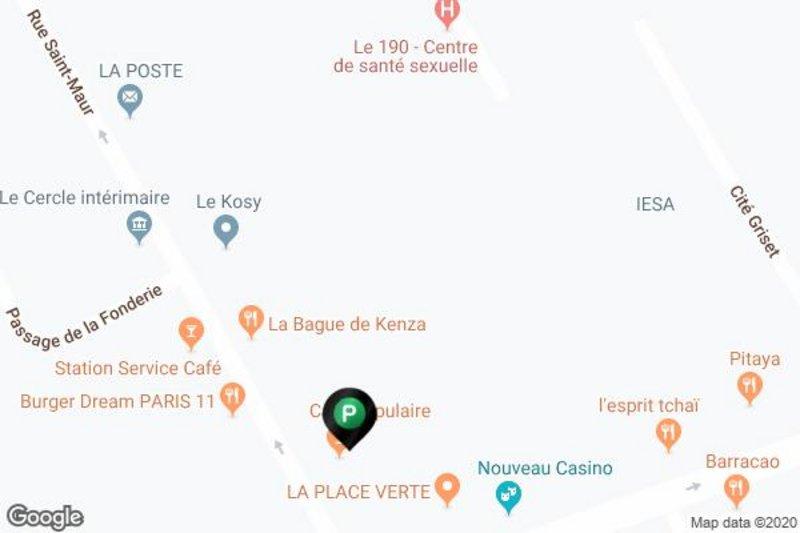Open Le Cercle intérimaire marker
This screenshot has height=533, width=800.
click(139, 225)
